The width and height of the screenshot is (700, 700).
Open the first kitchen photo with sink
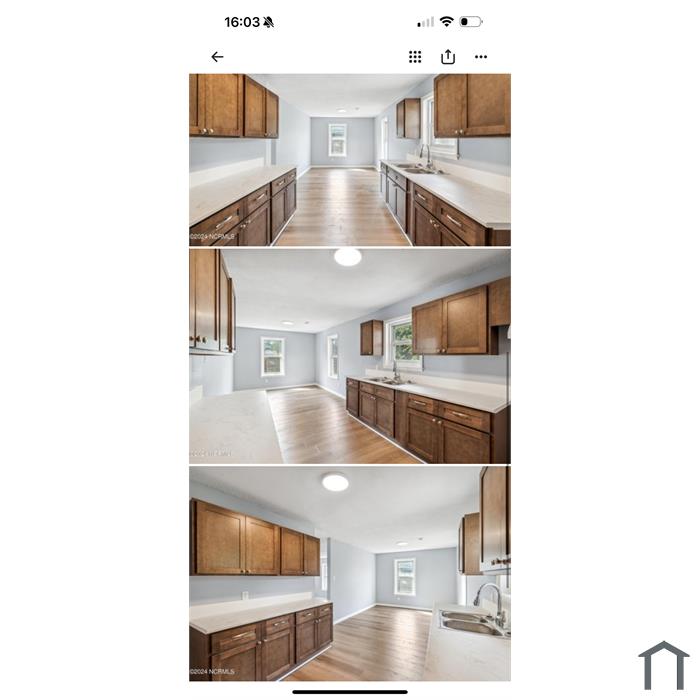pyautogui.click(x=350, y=160)
